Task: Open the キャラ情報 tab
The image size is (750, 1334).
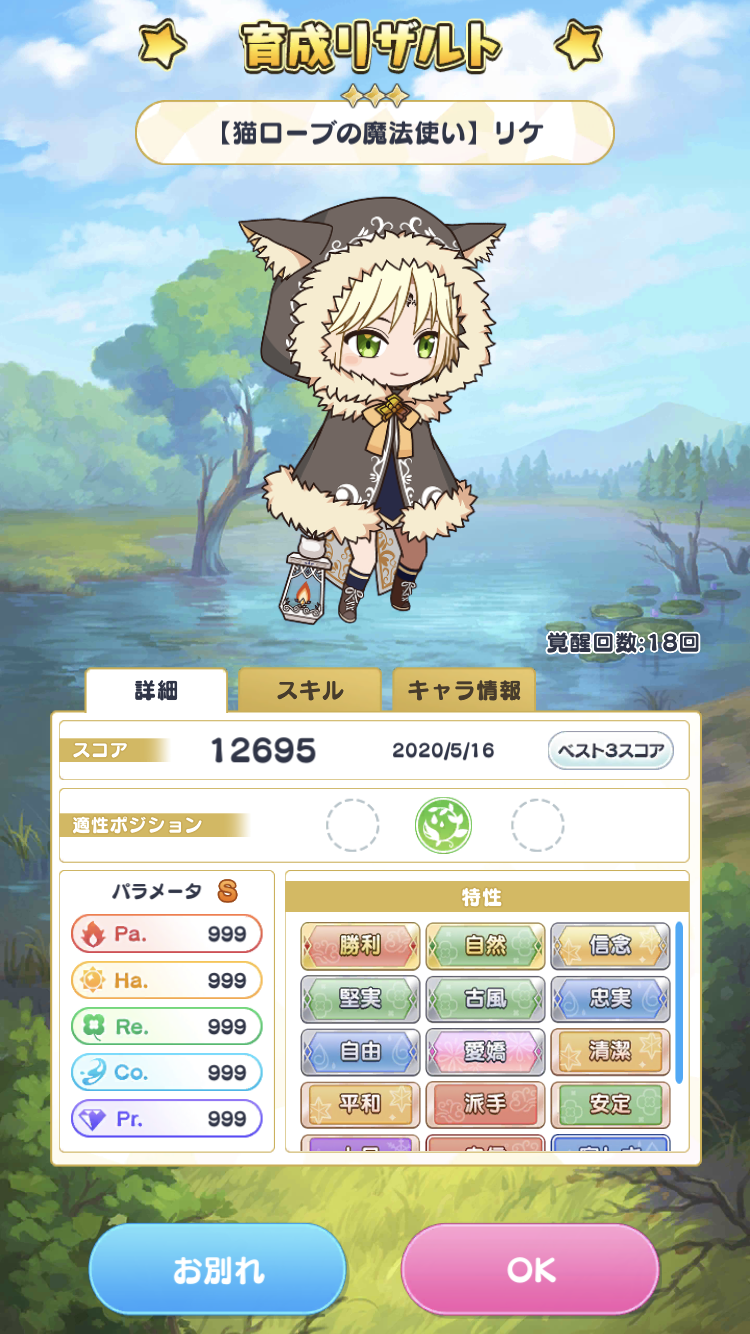Action: [x=464, y=690]
